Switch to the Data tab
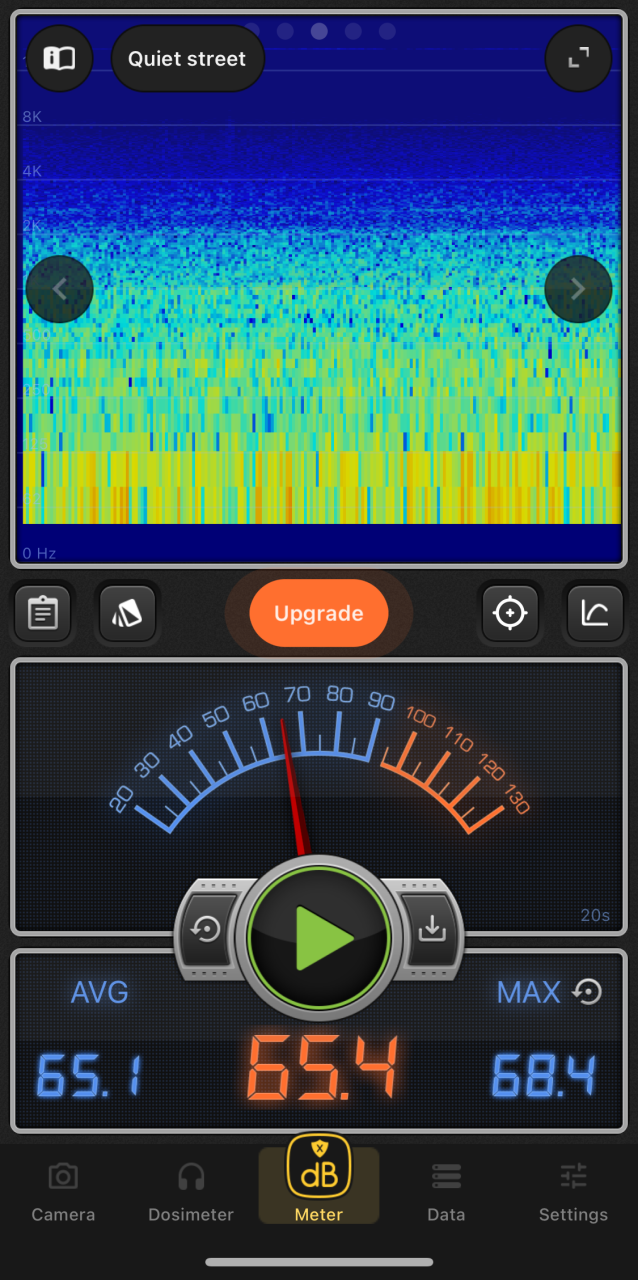 [446, 1192]
